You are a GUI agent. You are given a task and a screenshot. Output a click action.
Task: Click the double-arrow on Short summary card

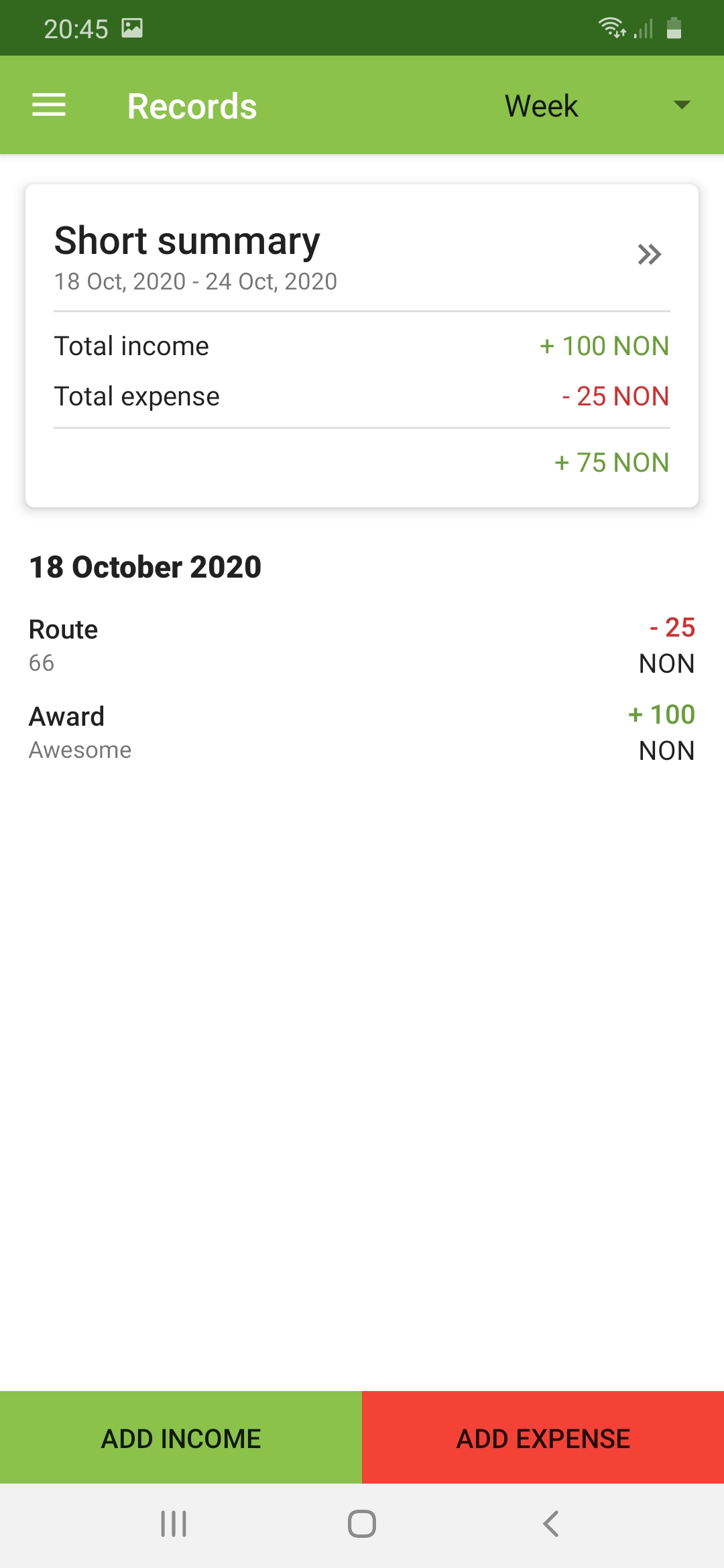(x=649, y=255)
